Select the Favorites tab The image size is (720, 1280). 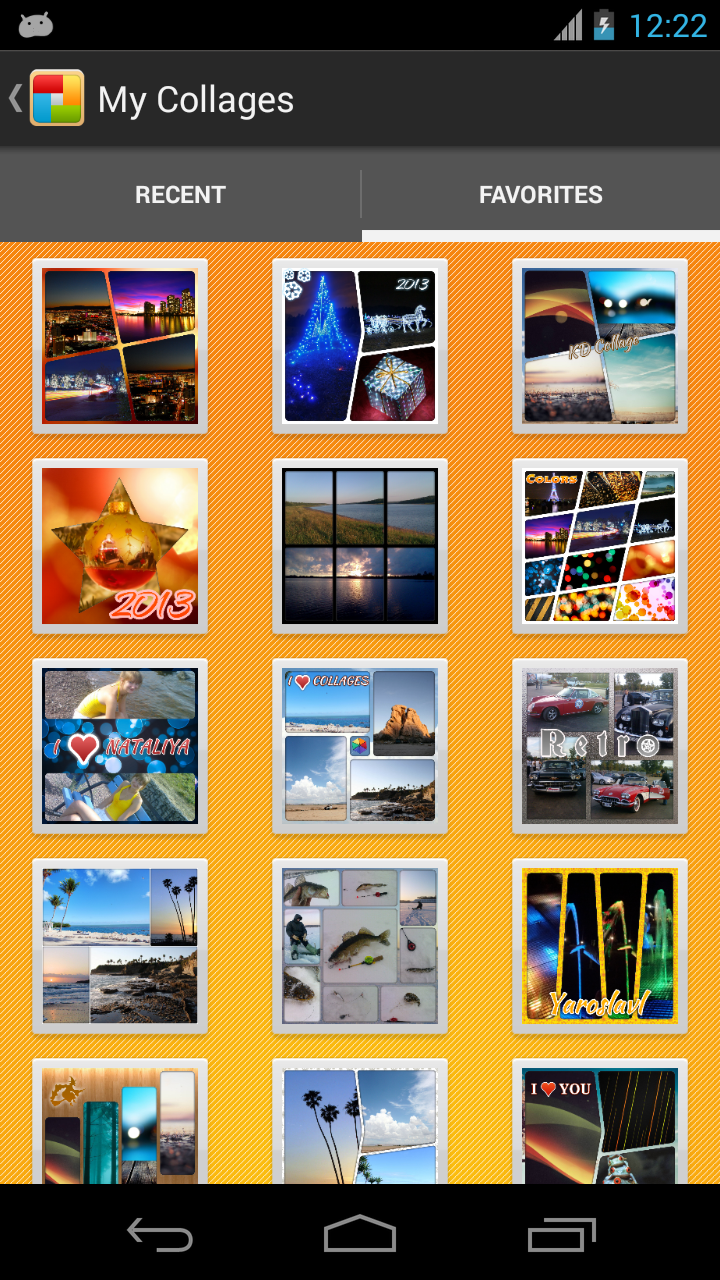click(540, 194)
